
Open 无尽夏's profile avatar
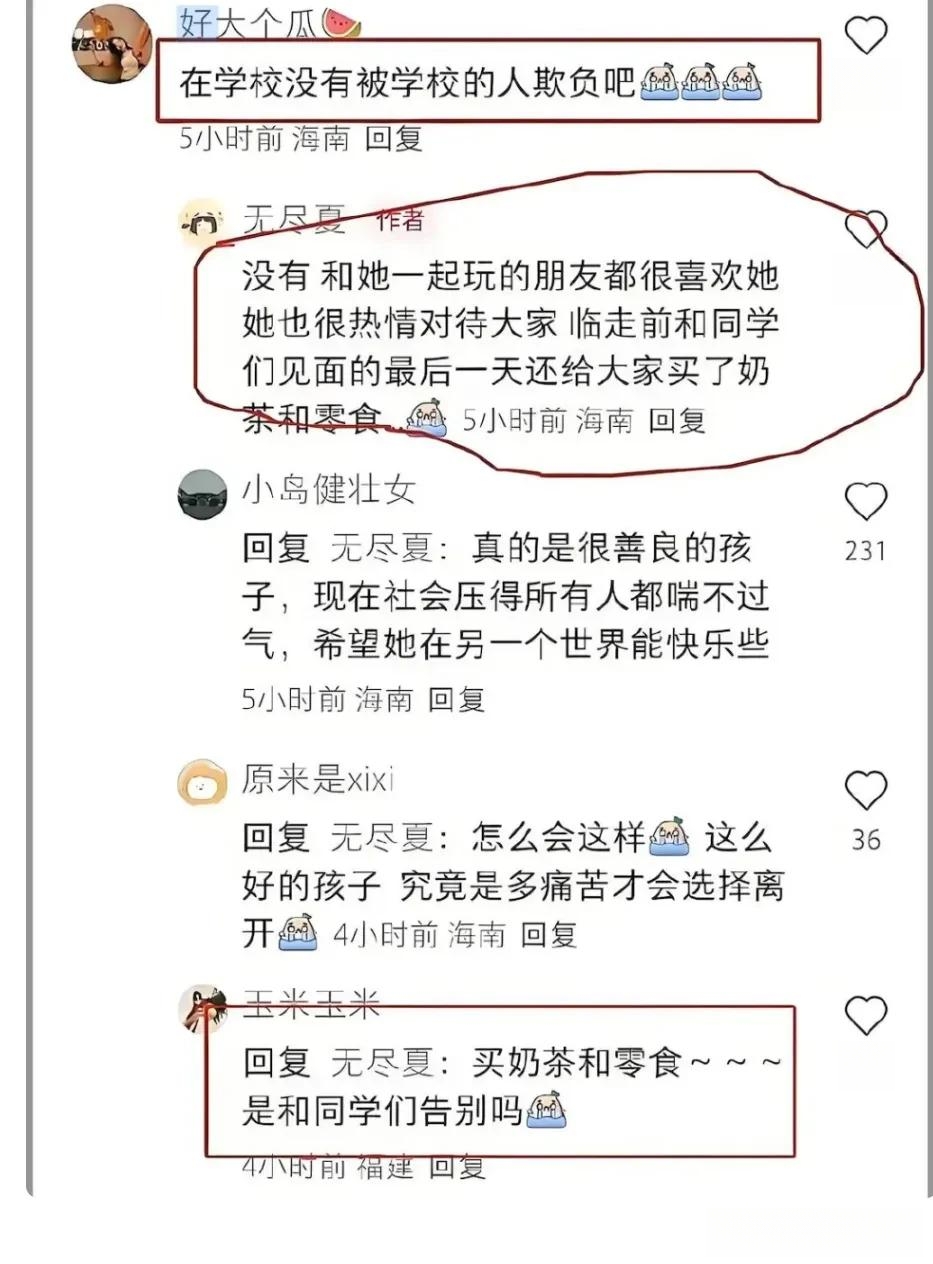click(x=202, y=222)
